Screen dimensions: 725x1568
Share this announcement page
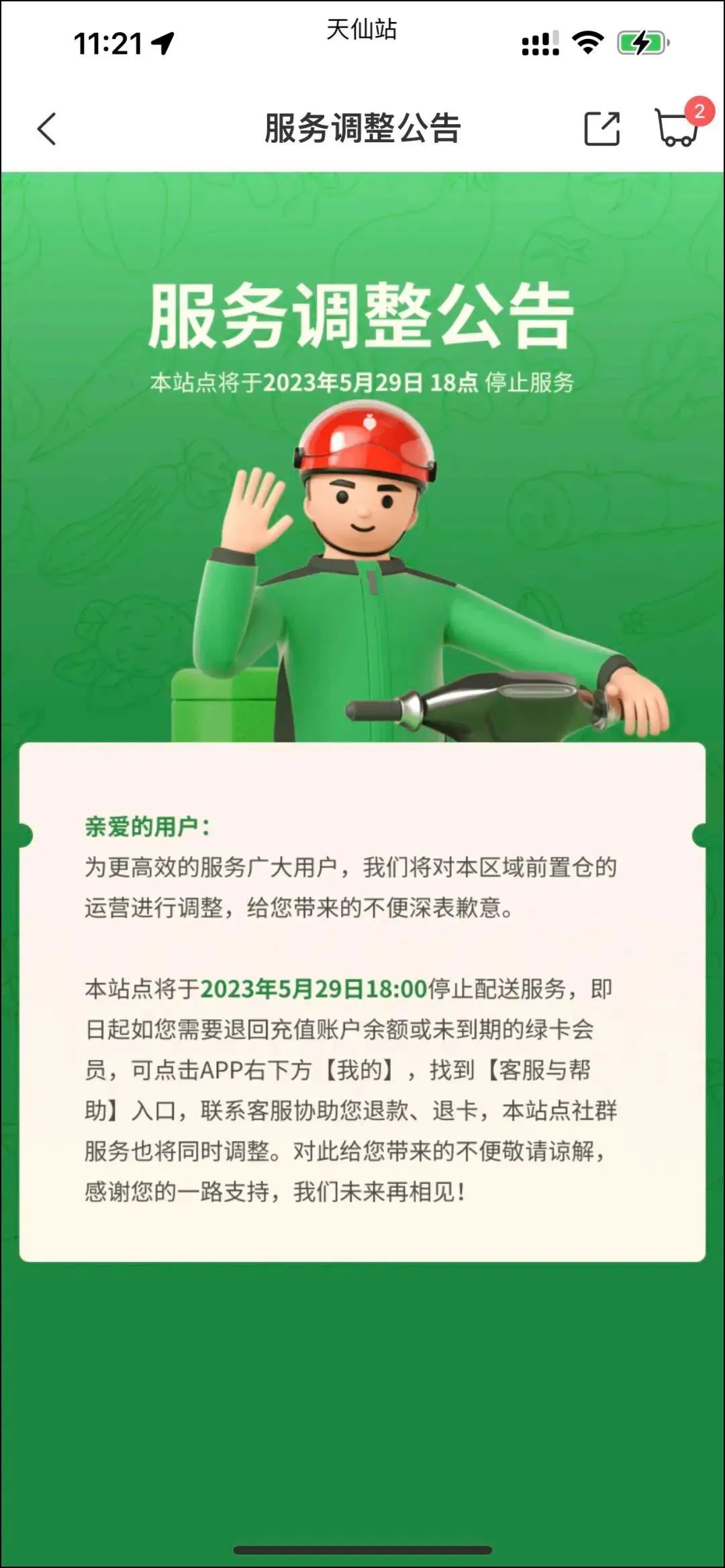[x=601, y=128]
